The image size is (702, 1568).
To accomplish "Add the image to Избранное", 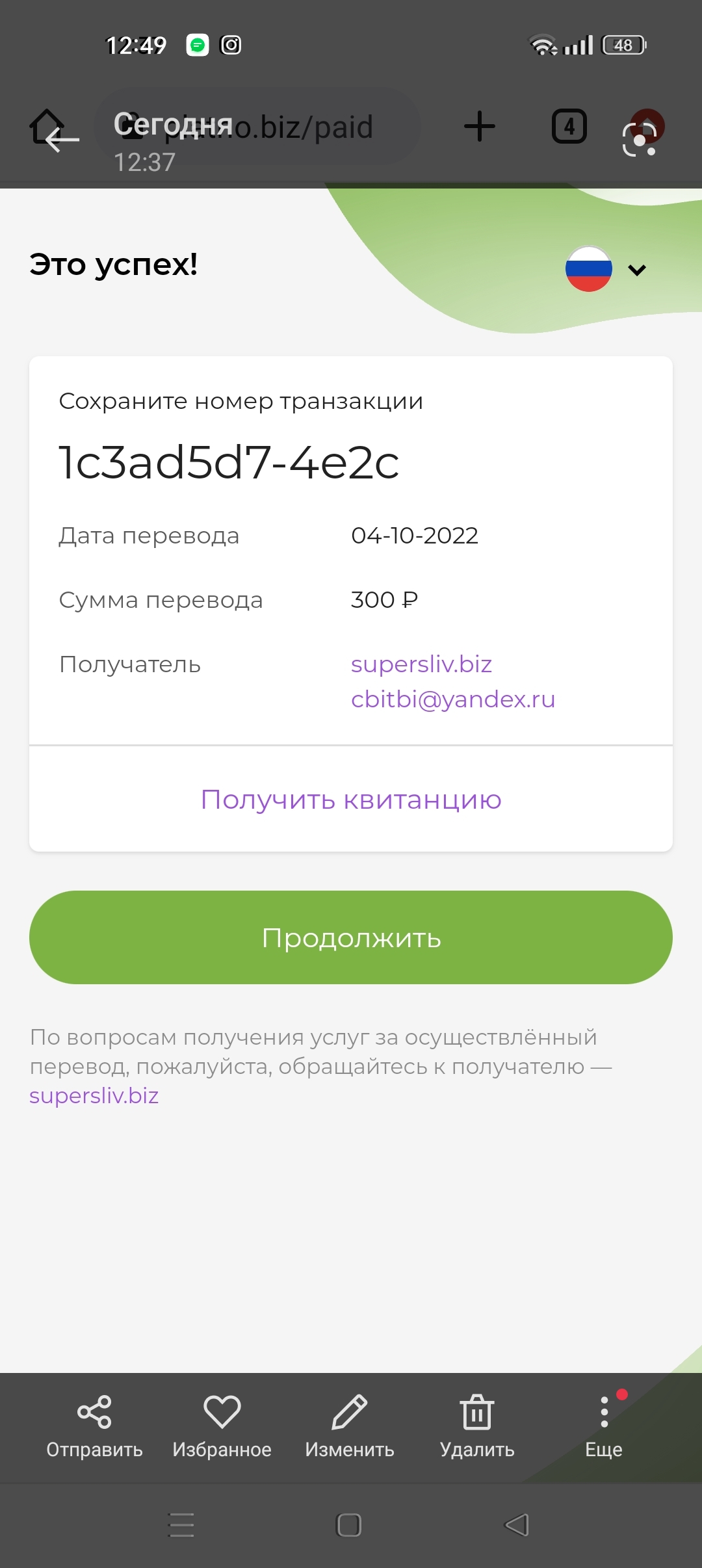I will click(222, 1426).
